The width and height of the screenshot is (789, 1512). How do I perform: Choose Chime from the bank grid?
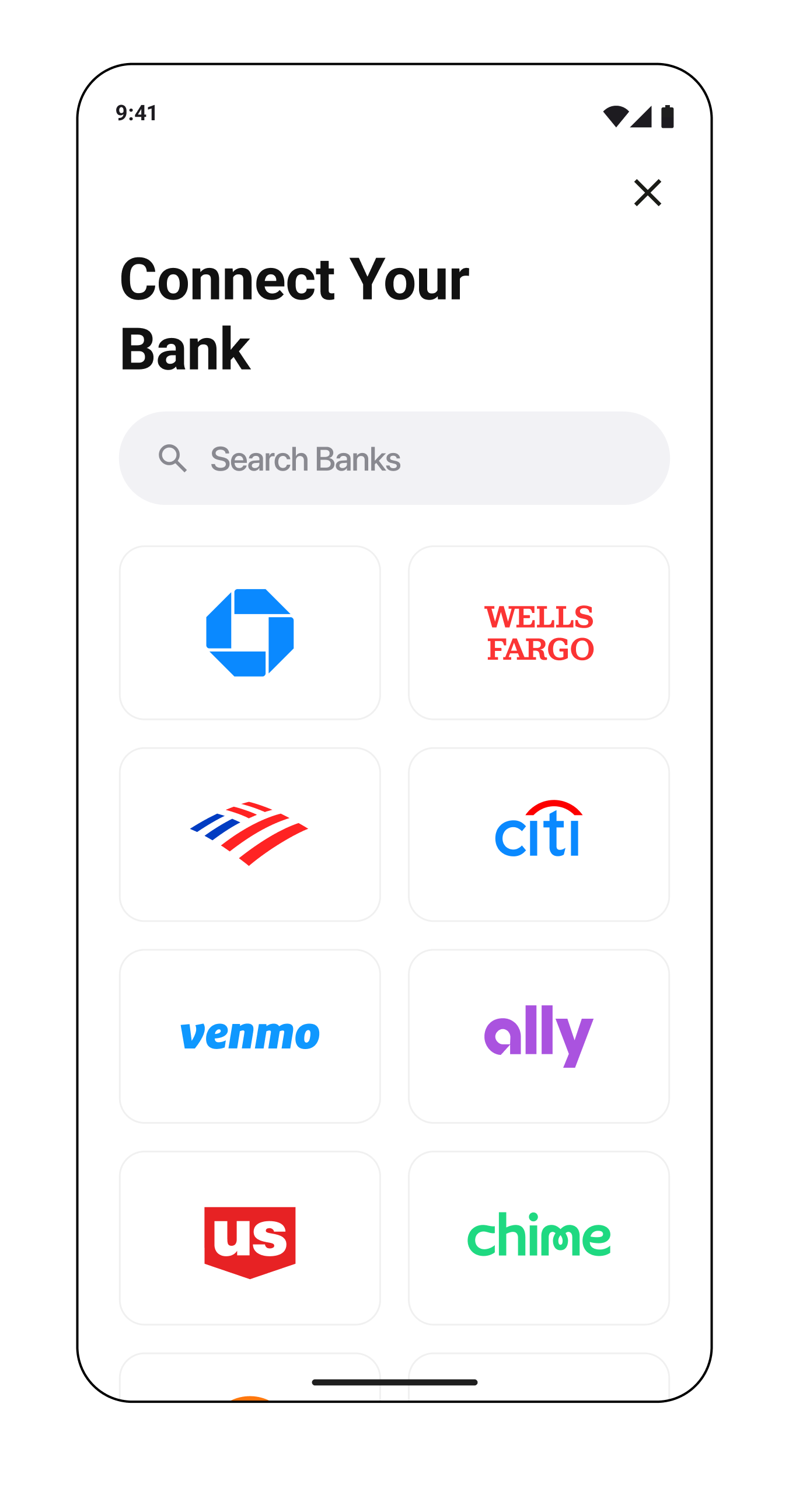539,1238
